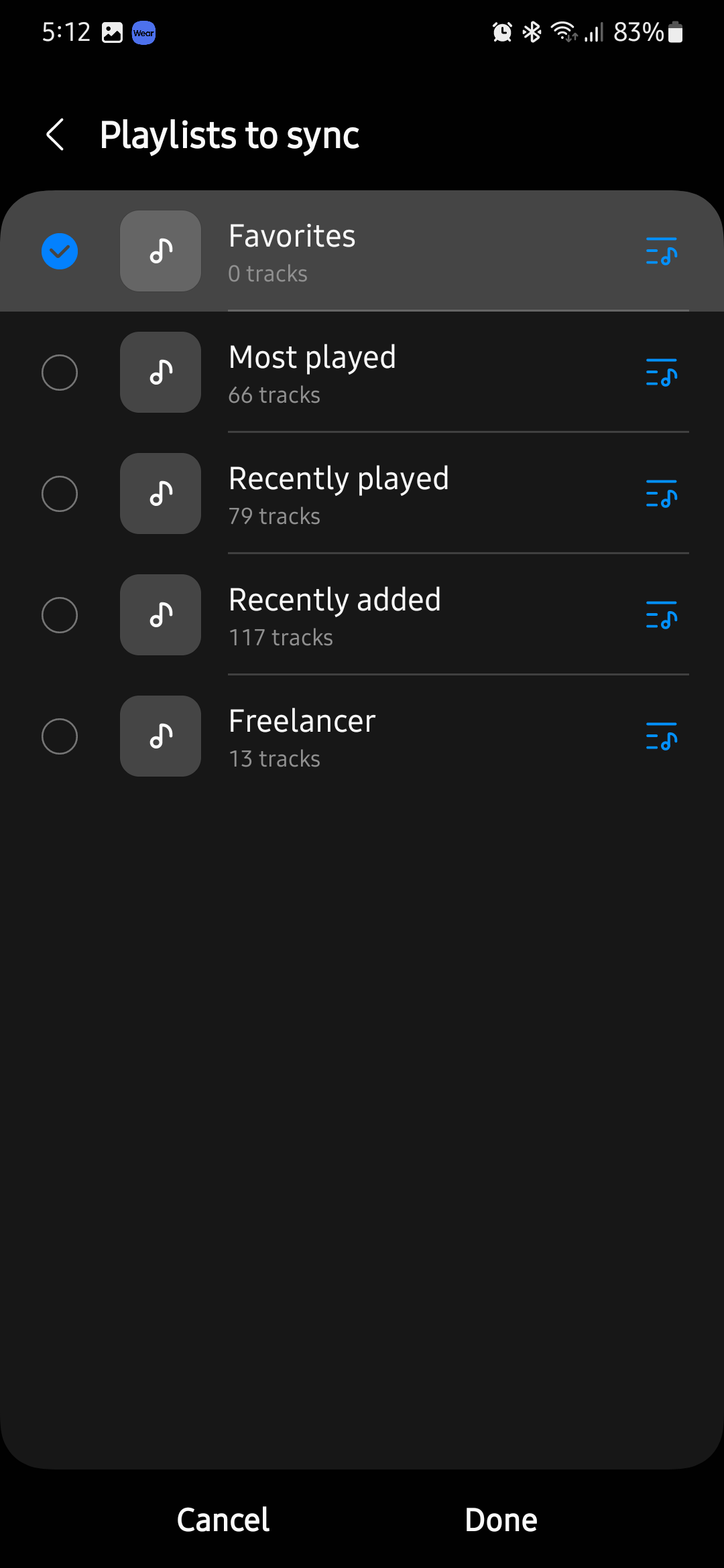724x1568 pixels.
Task: Go back from Playlists to sync
Action: point(56,135)
